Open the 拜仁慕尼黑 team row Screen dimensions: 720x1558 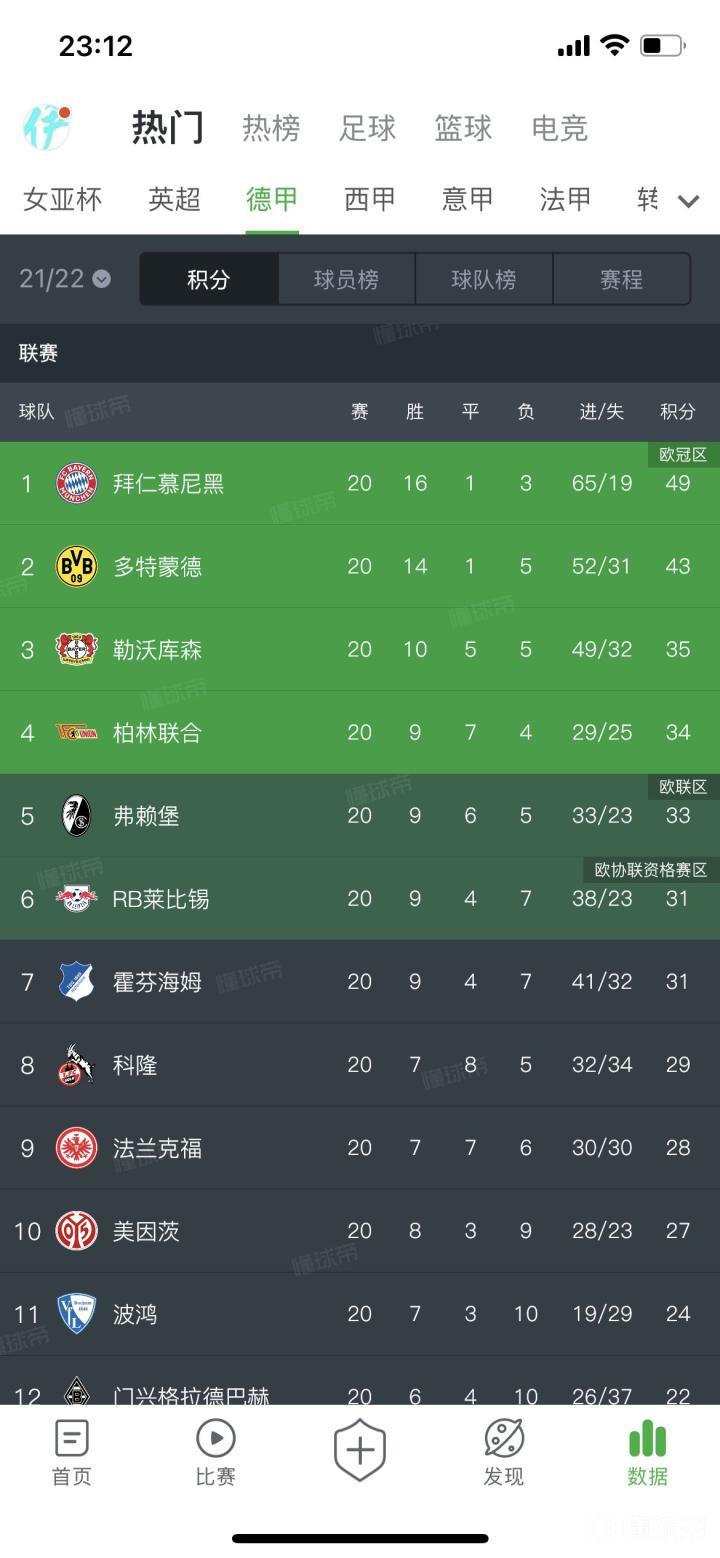pos(360,484)
